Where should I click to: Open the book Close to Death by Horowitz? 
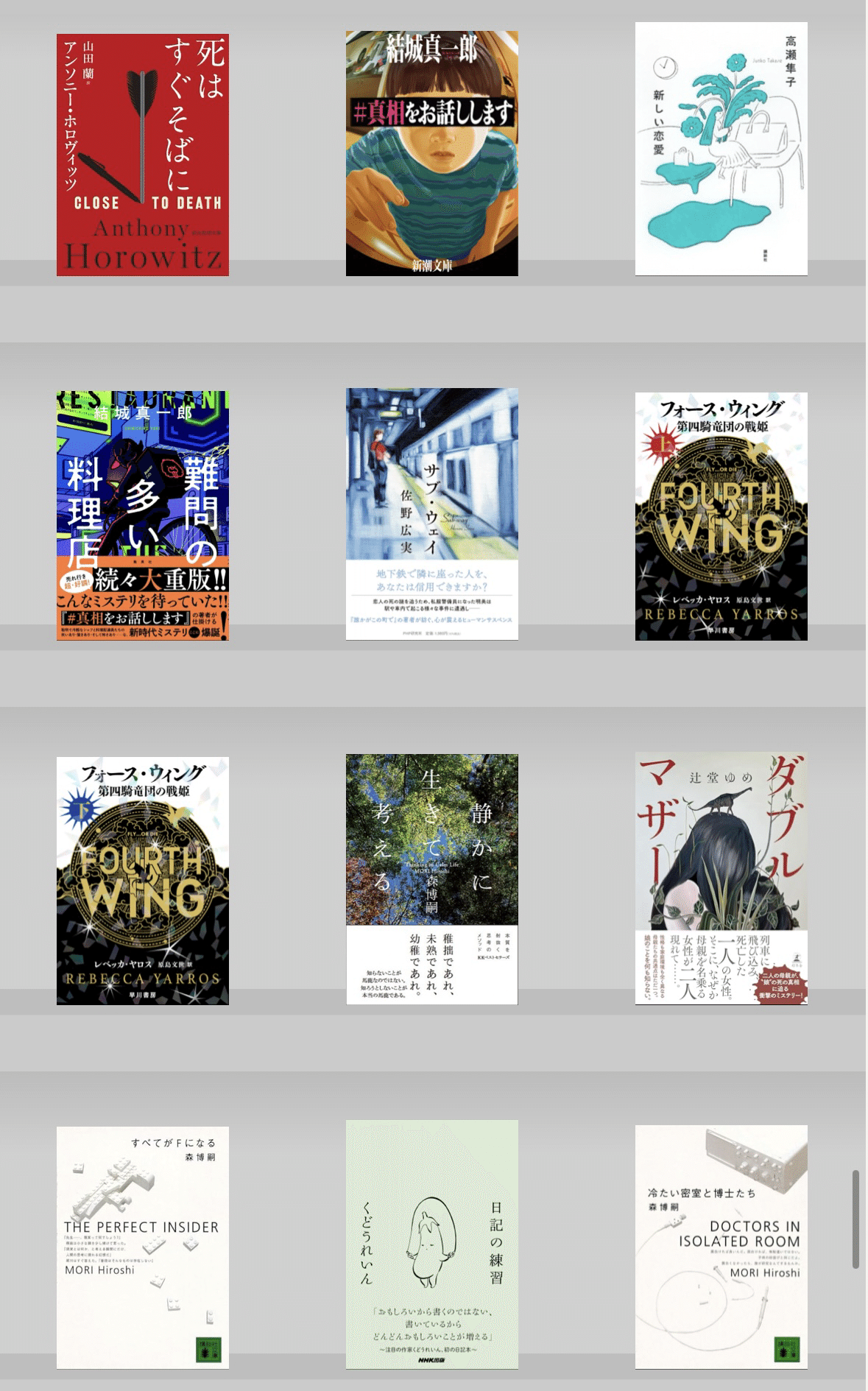(143, 155)
